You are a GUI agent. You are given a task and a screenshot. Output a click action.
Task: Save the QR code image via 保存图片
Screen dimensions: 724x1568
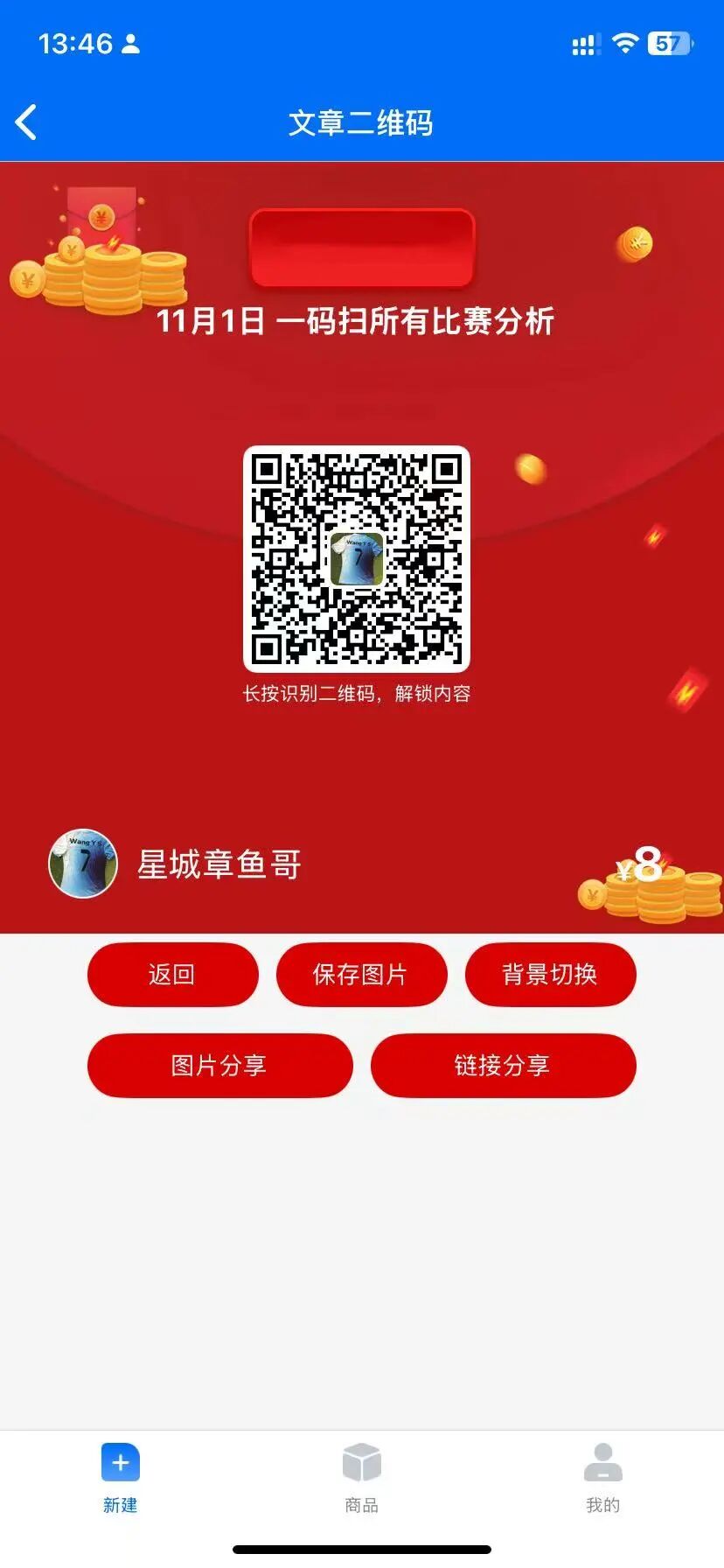pos(361,975)
